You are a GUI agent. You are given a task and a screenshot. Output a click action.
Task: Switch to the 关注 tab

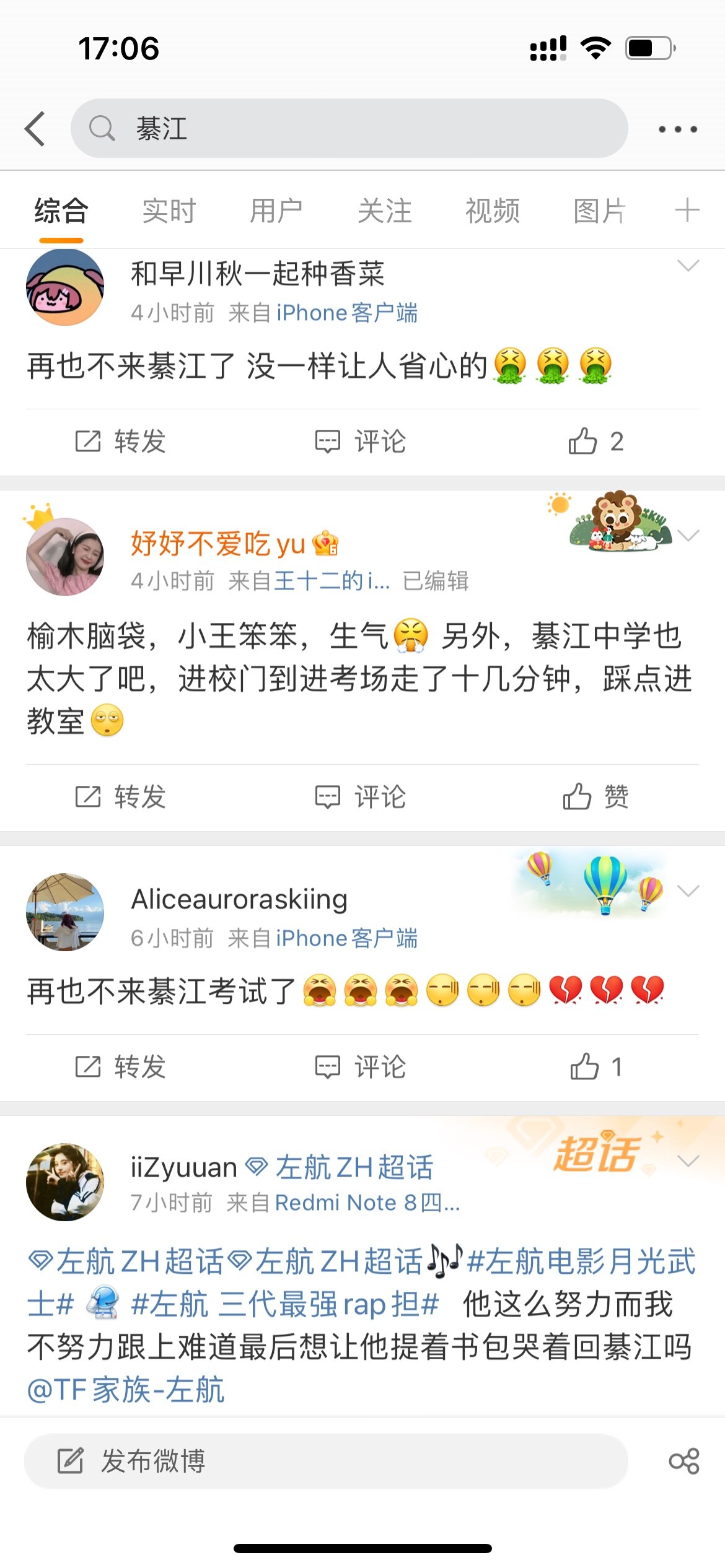(x=384, y=211)
